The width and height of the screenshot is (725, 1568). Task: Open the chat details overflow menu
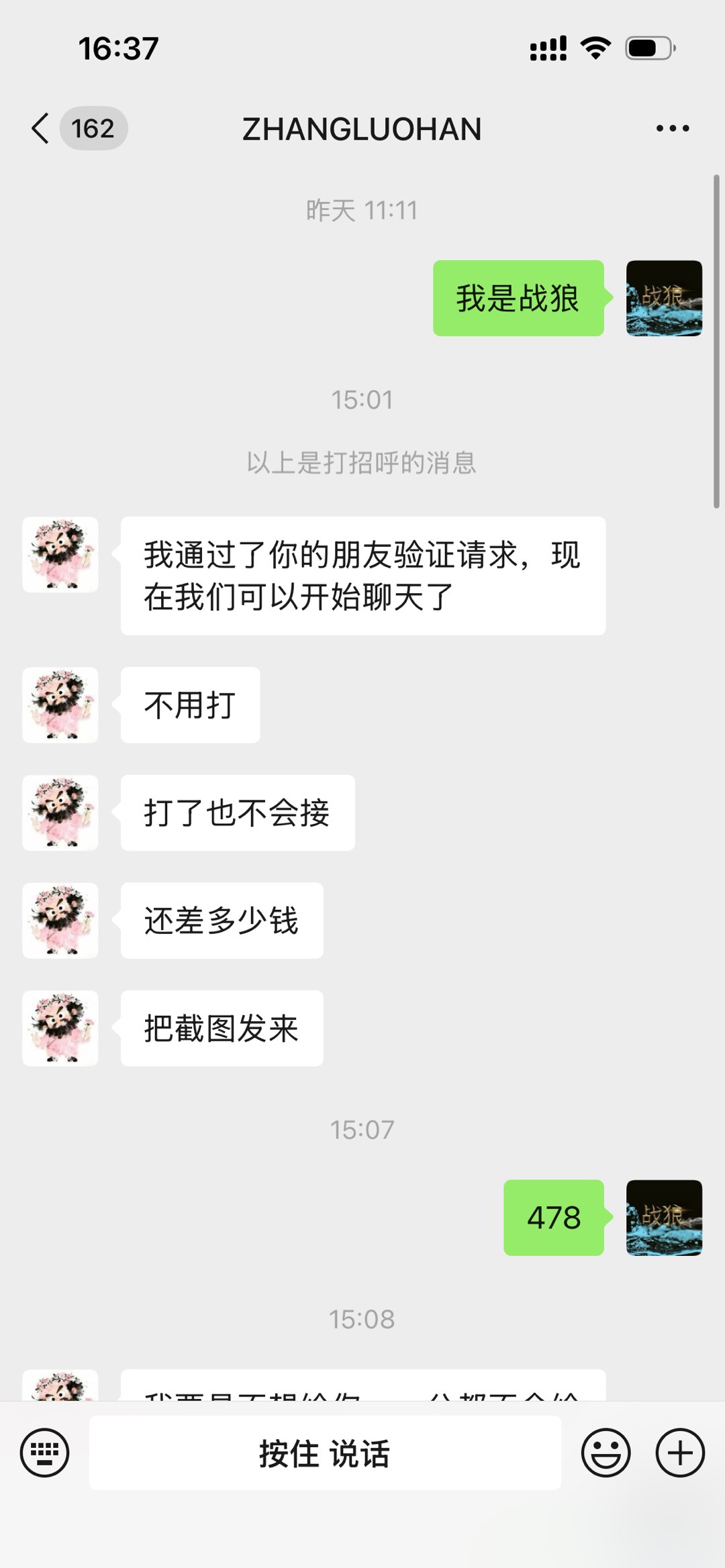click(x=672, y=128)
